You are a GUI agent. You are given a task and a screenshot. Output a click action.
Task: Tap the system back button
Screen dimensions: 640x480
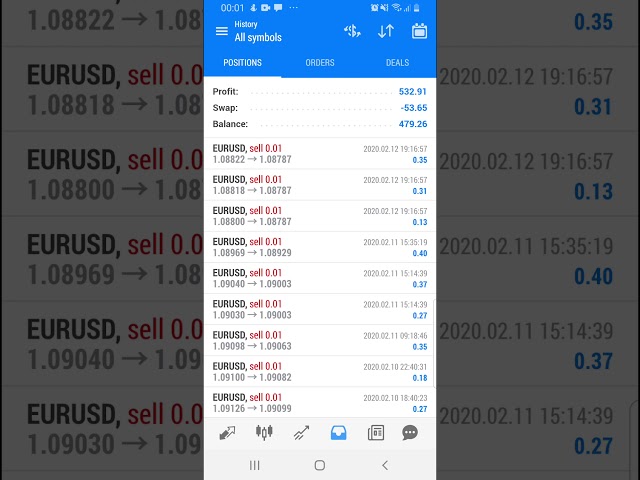tap(385, 465)
